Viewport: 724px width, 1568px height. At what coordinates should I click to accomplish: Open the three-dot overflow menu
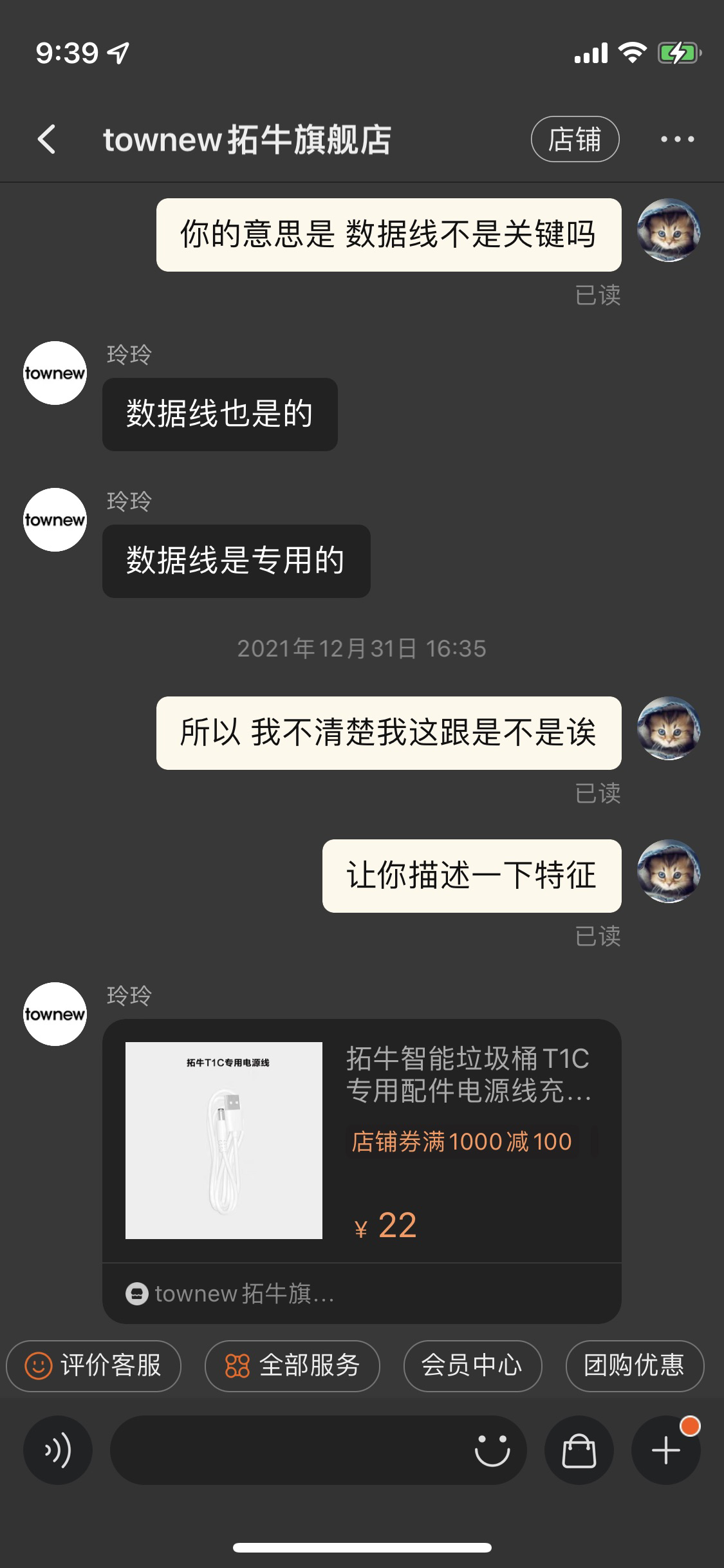point(677,139)
